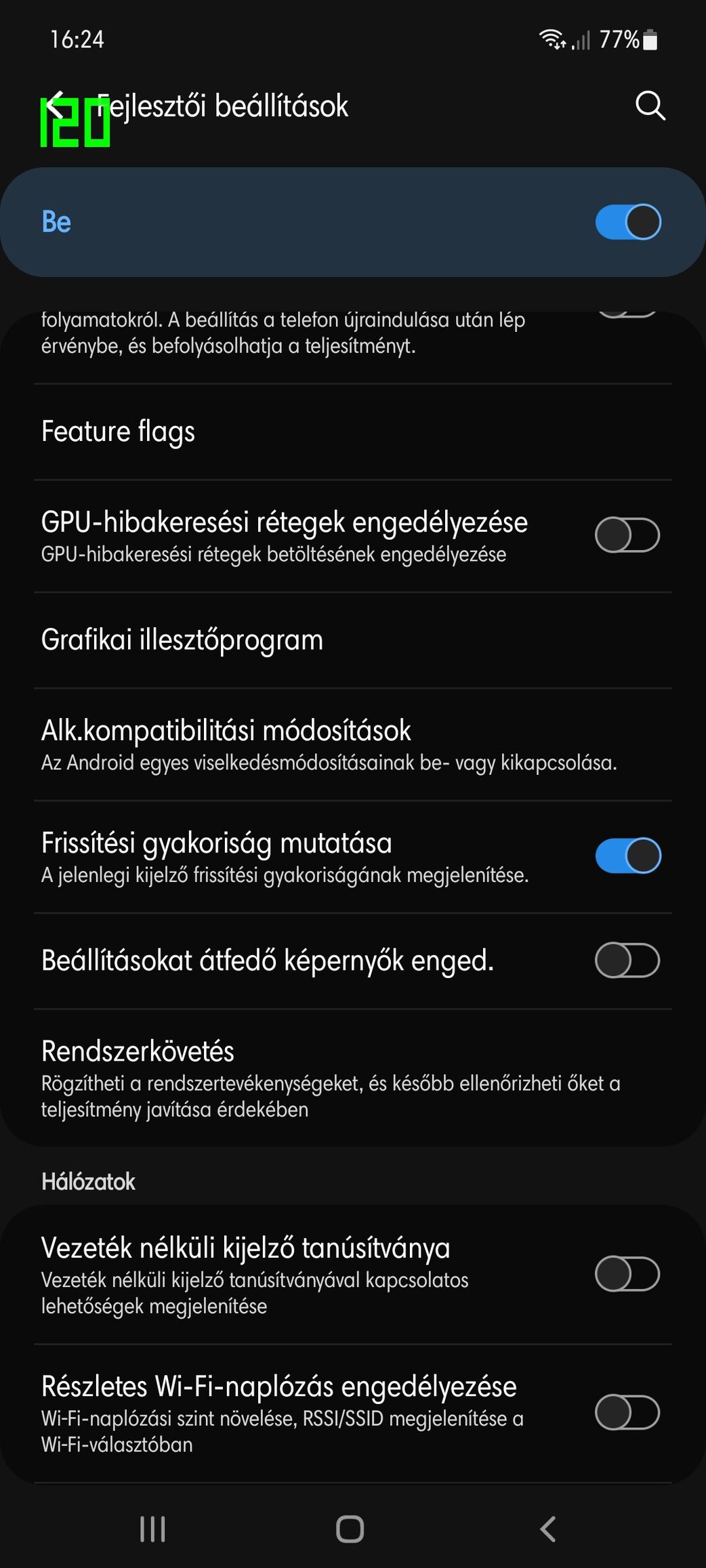The height and width of the screenshot is (1568, 706).
Task: Disable Frissítési gyakoriság mutatása
Action: pos(627,856)
